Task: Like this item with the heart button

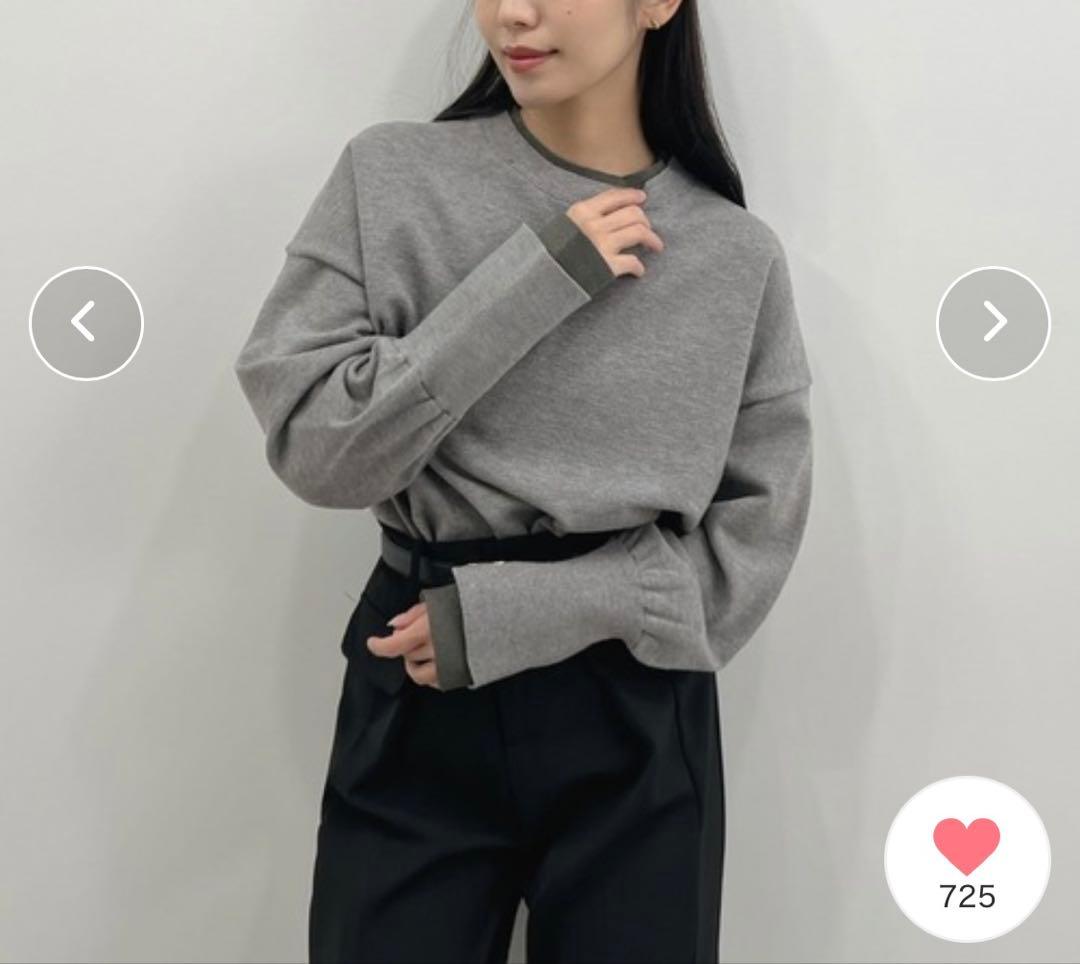Action: [967, 859]
